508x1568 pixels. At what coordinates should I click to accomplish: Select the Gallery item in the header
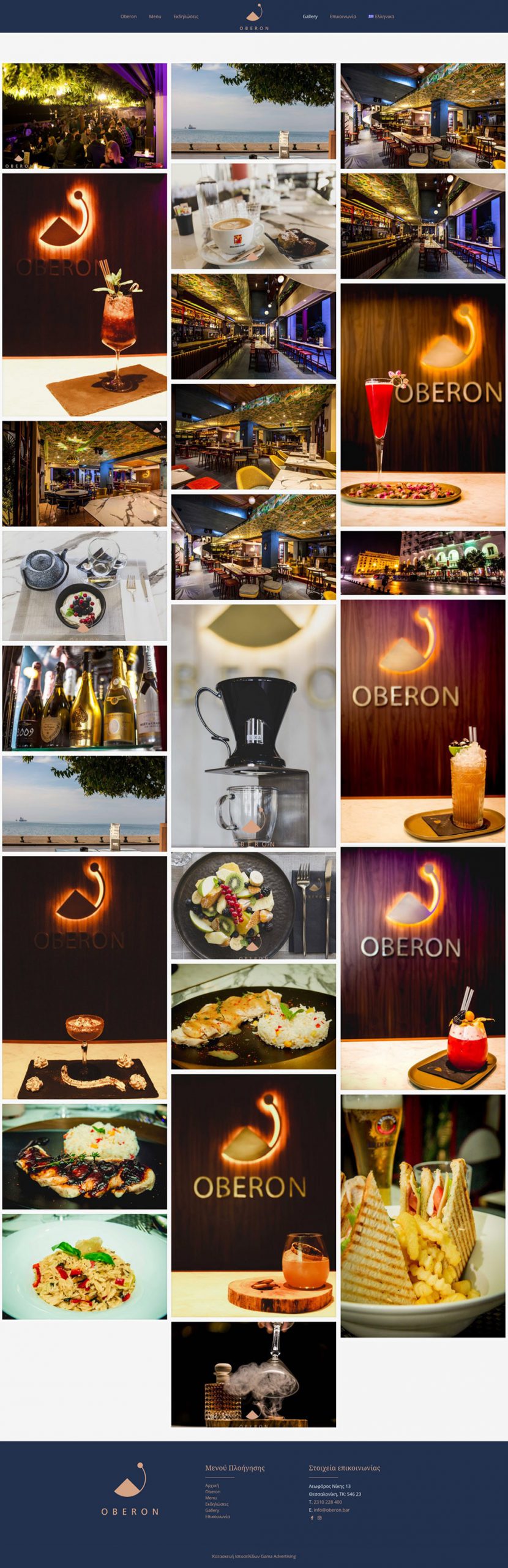pyautogui.click(x=310, y=17)
